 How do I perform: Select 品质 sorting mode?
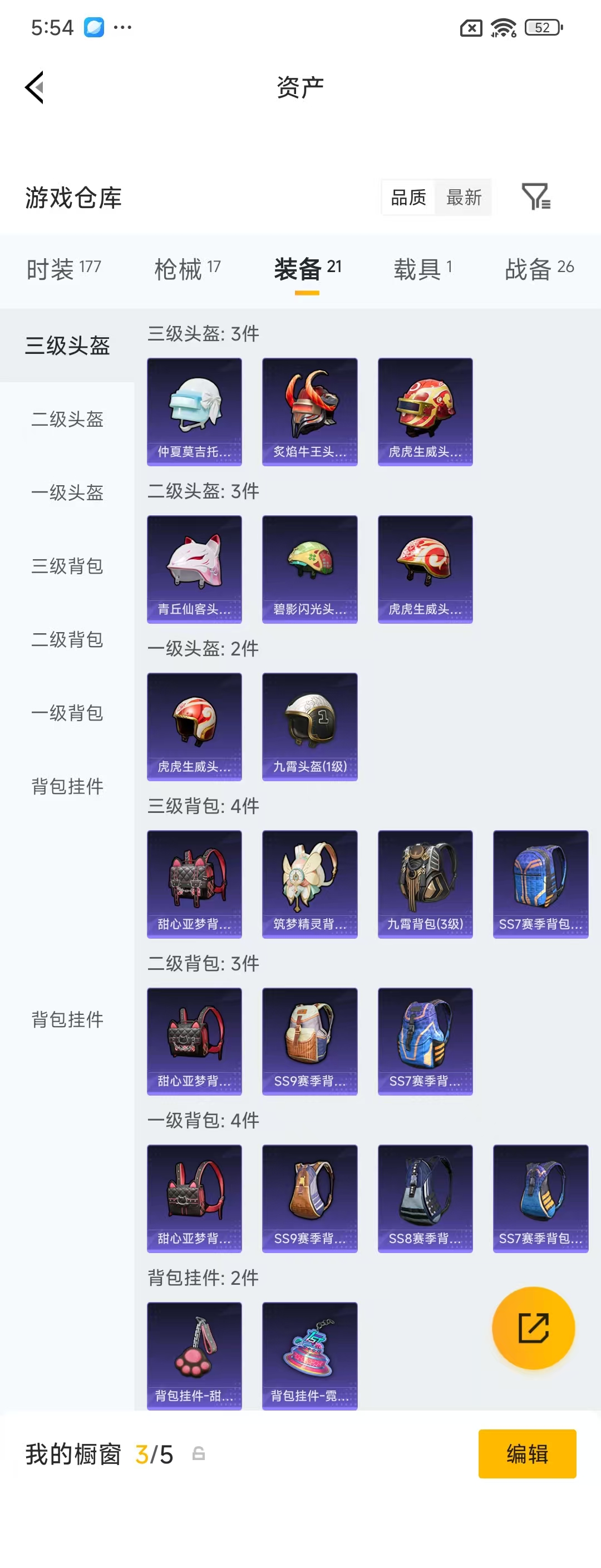point(408,197)
